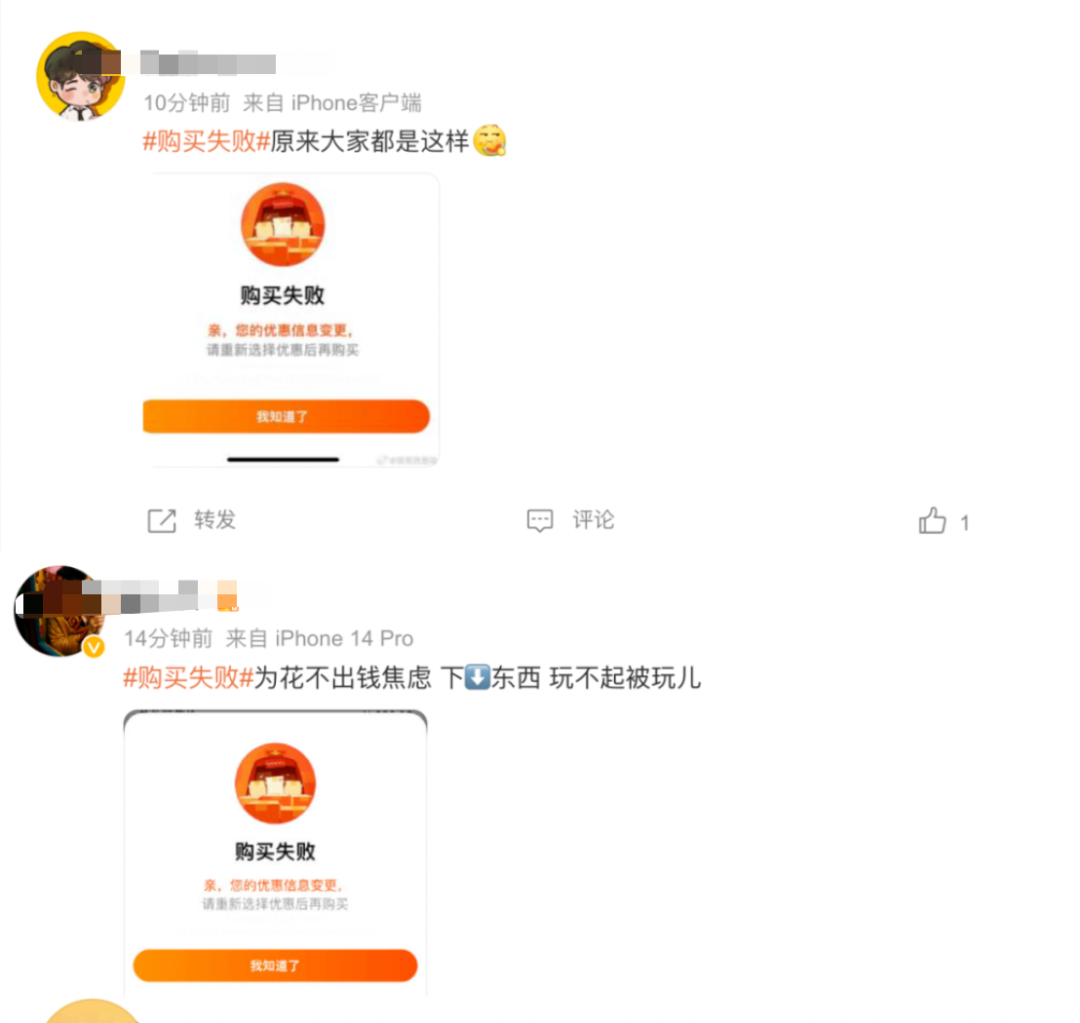Viewport: 1080px width, 1023px height.
Task: Open #购买失败# hashtag in the 10分钟前 post
Action: pos(207,141)
